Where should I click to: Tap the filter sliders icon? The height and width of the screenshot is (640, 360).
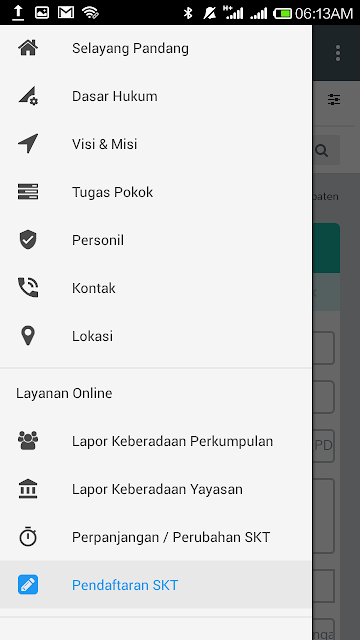click(334, 100)
